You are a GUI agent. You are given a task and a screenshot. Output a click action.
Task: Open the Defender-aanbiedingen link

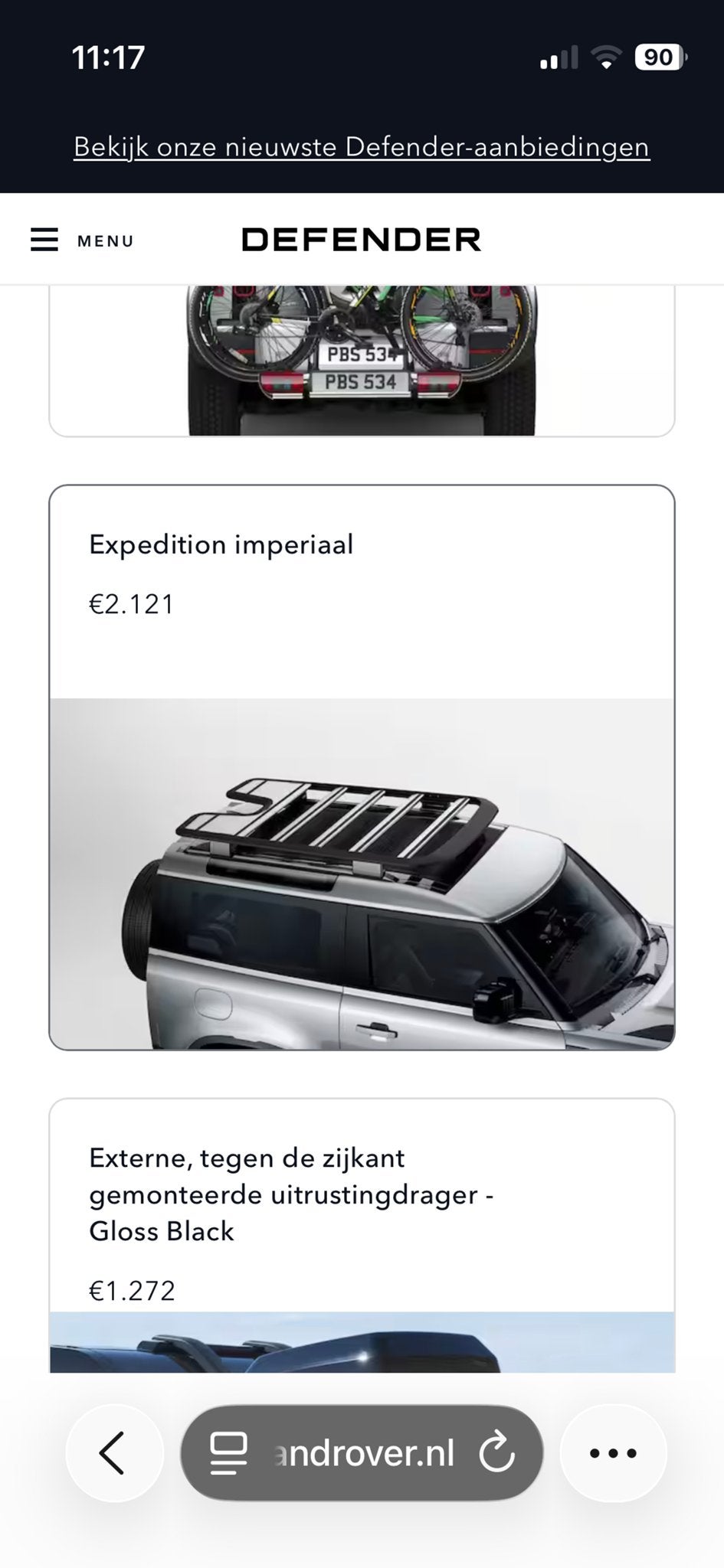point(362,146)
